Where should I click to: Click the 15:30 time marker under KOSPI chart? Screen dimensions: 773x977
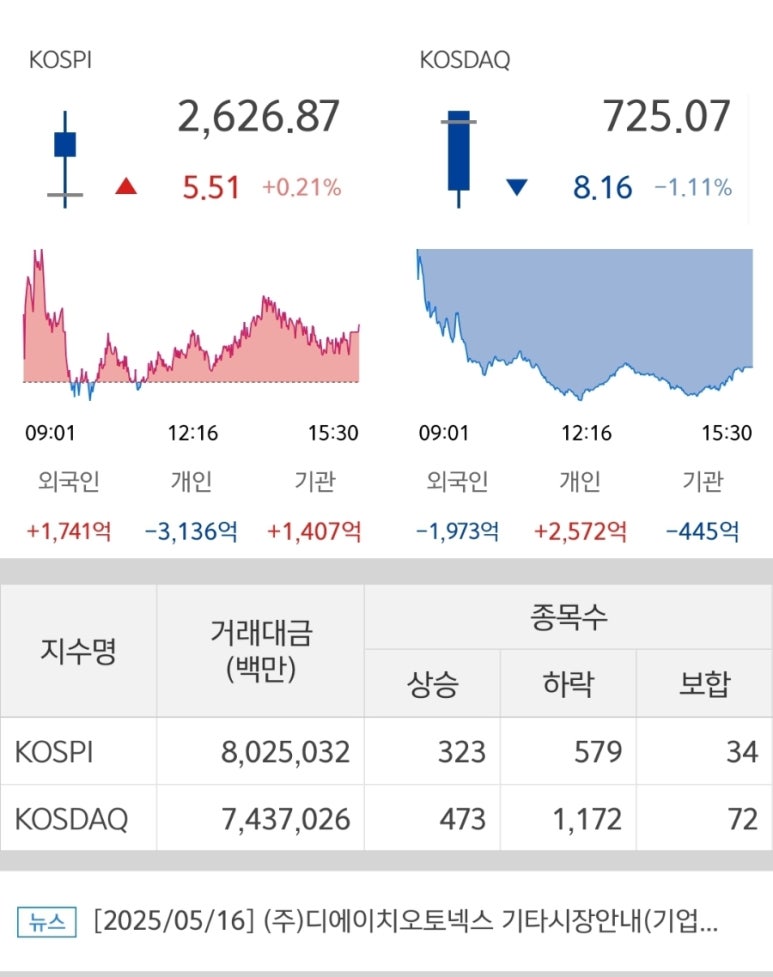[x=335, y=433]
